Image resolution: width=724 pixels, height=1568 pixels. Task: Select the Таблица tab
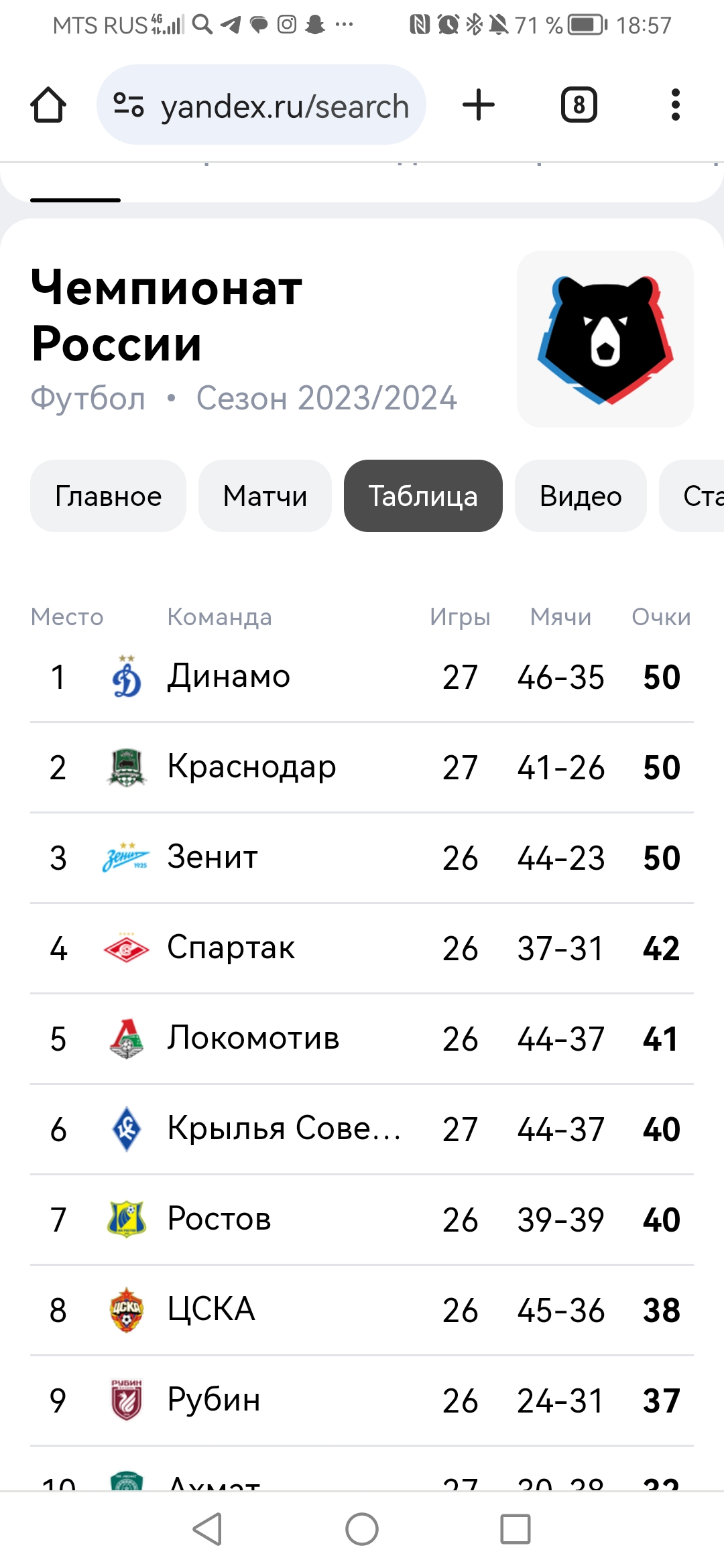[x=423, y=496]
